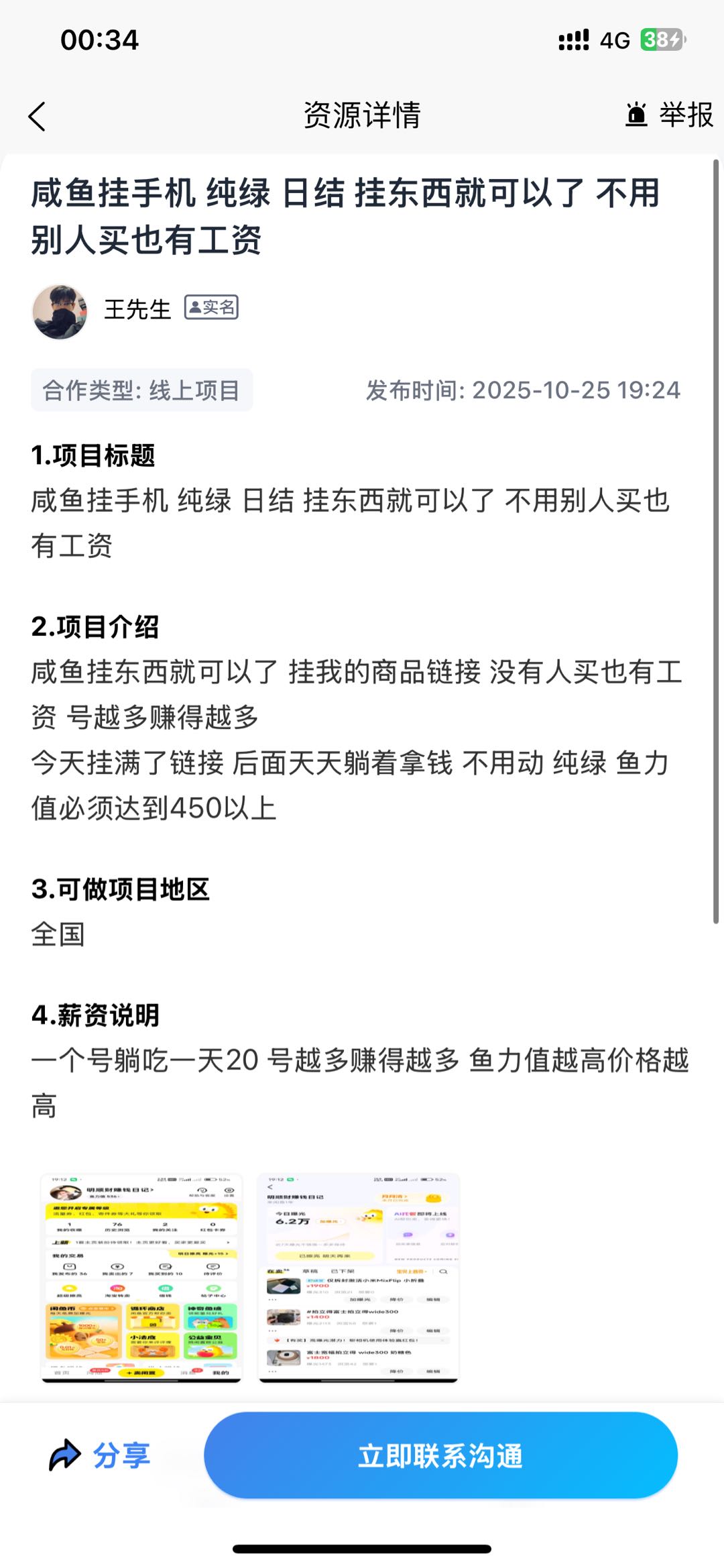Screen dimensions: 724x1568
Task: Tap the back arrow to leave 资源详情
Action: coord(37,116)
